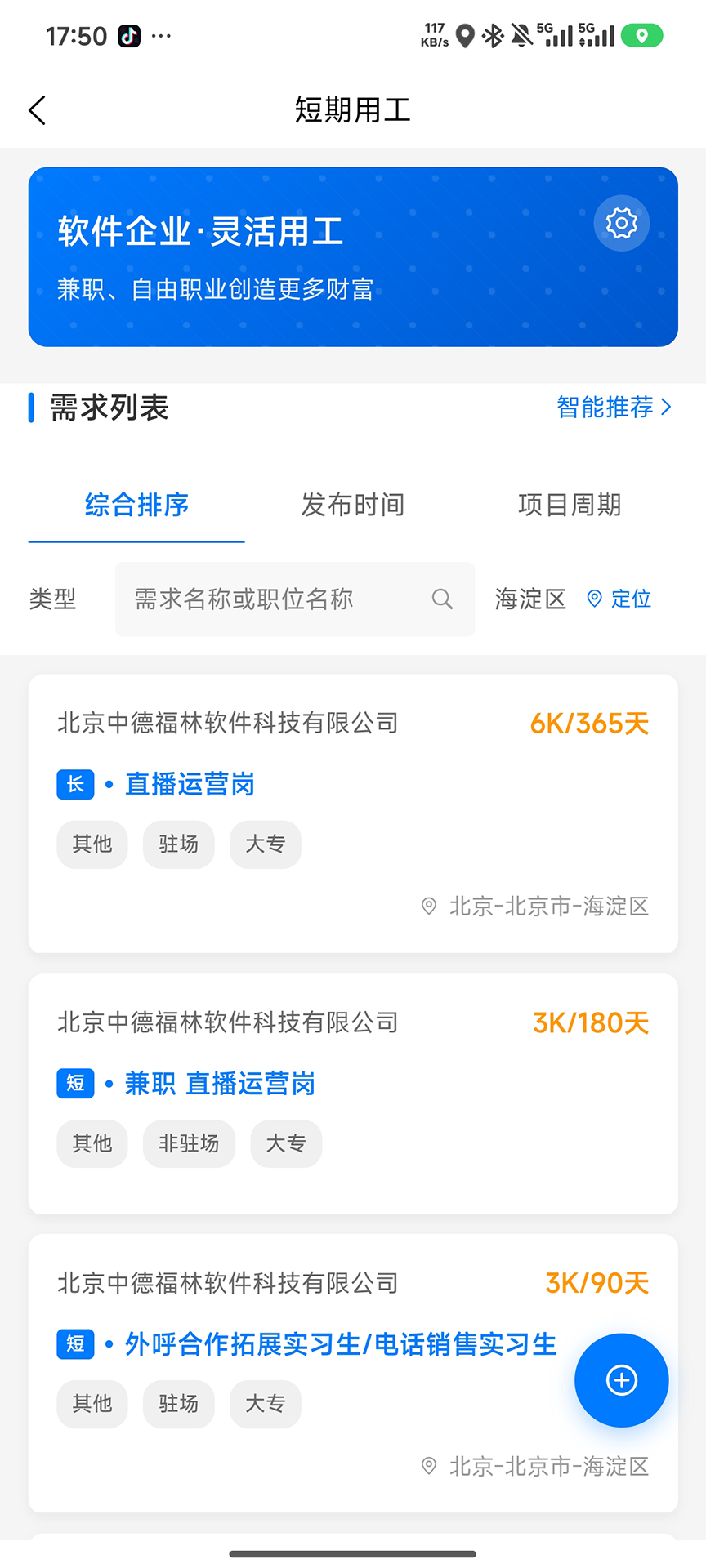The image size is (706, 1568).
Task: Switch to the 项目周期 sorting tab
Action: [x=570, y=505]
